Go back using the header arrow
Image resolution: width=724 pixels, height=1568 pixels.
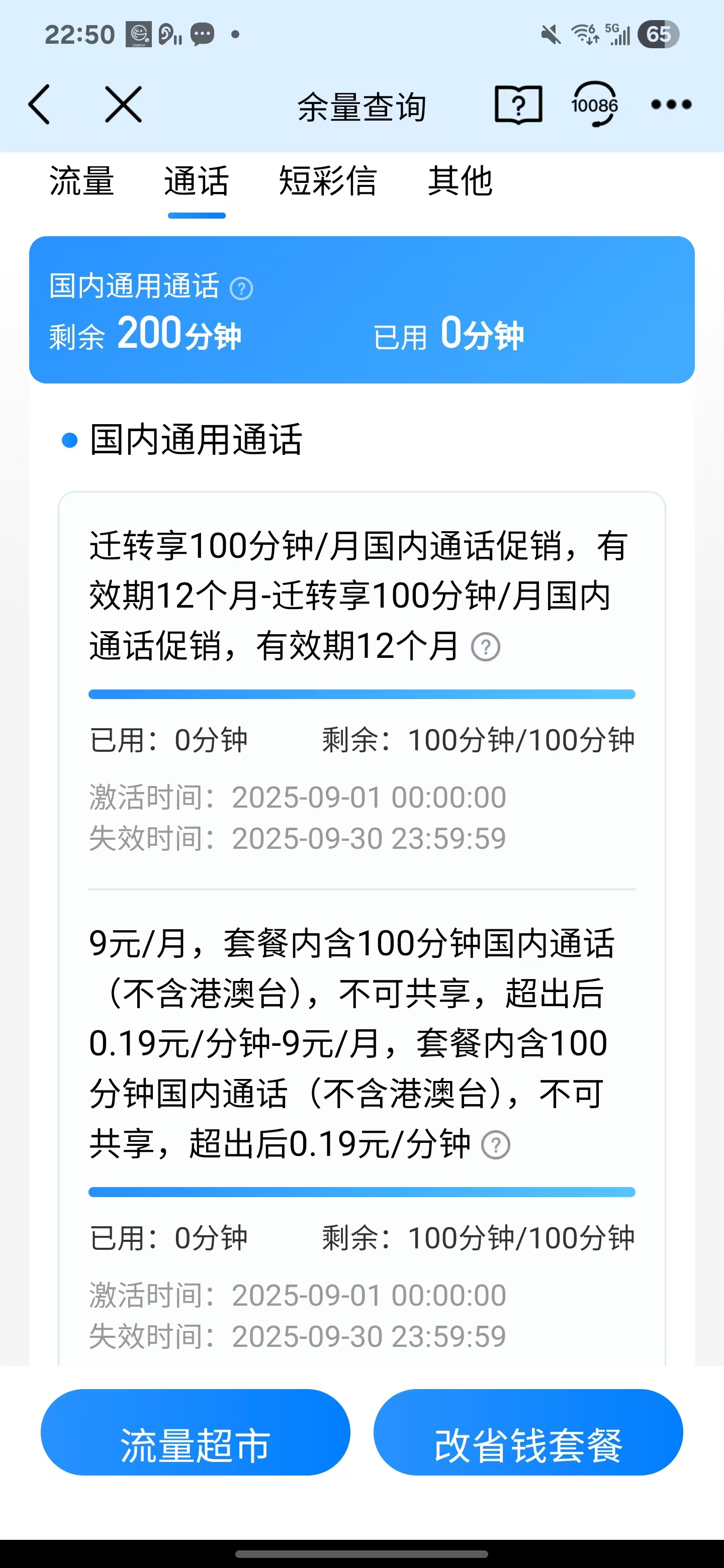pyautogui.click(x=39, y=105)
